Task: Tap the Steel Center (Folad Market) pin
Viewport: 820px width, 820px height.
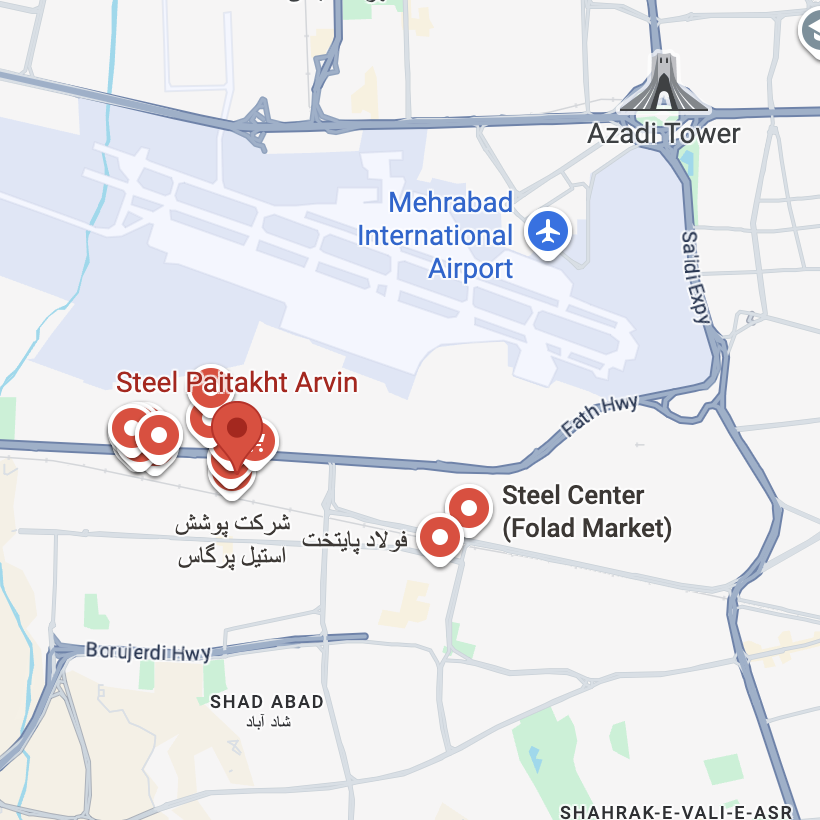Action: tap(469, 509)
